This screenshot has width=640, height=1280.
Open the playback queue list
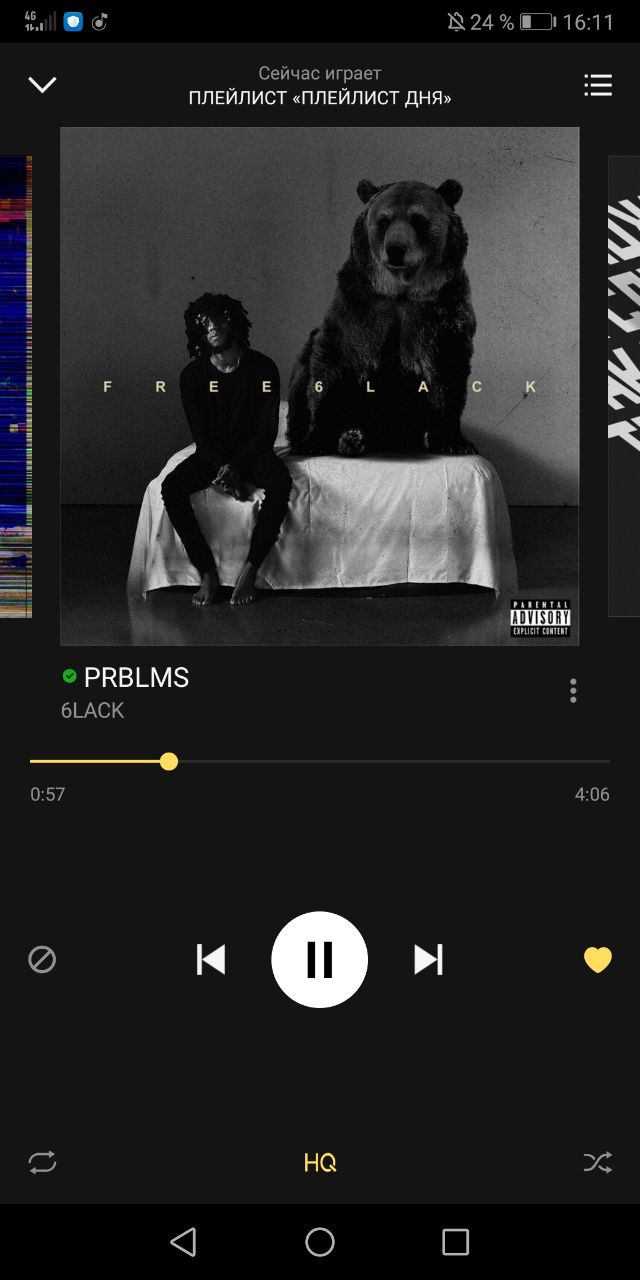[598, 85]
